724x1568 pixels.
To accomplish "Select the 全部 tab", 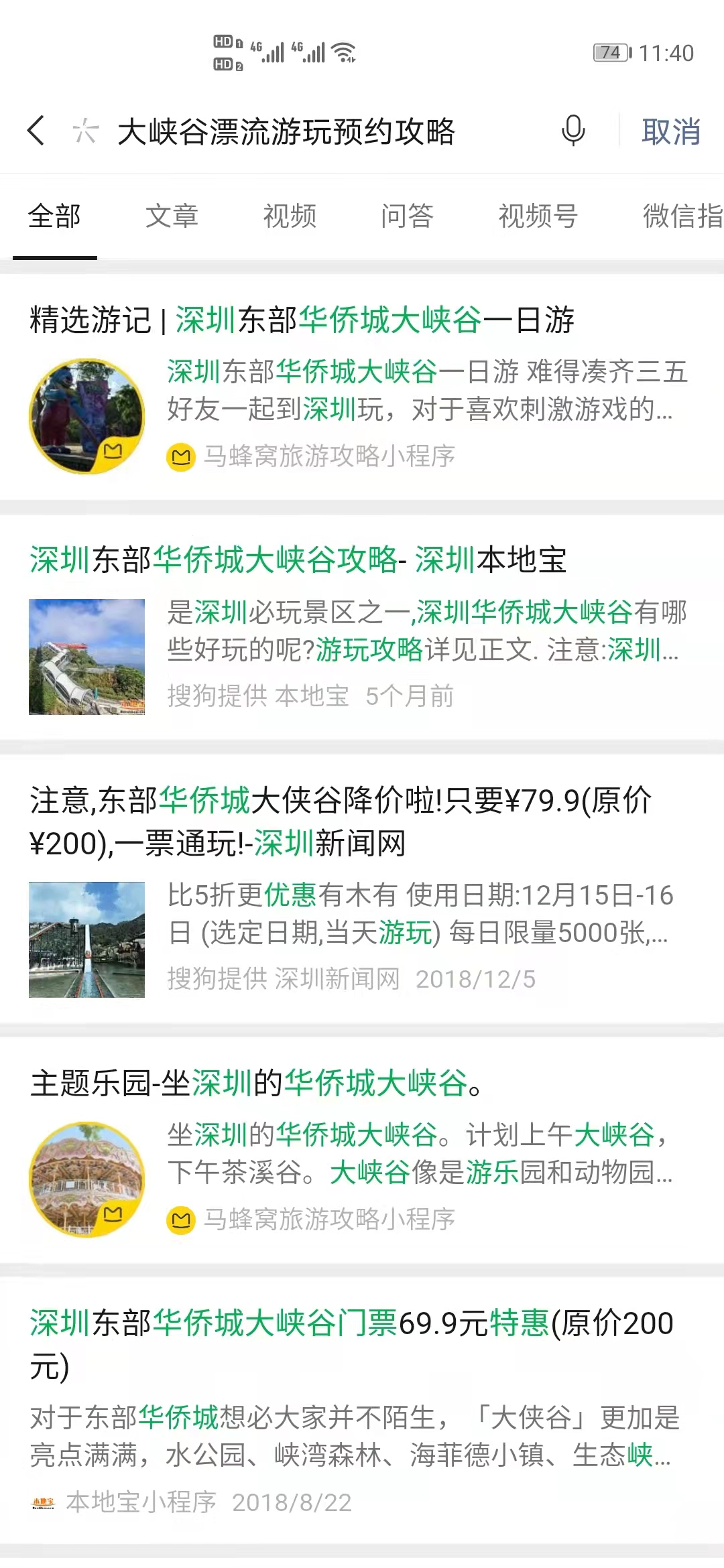I will click(55, 216).
